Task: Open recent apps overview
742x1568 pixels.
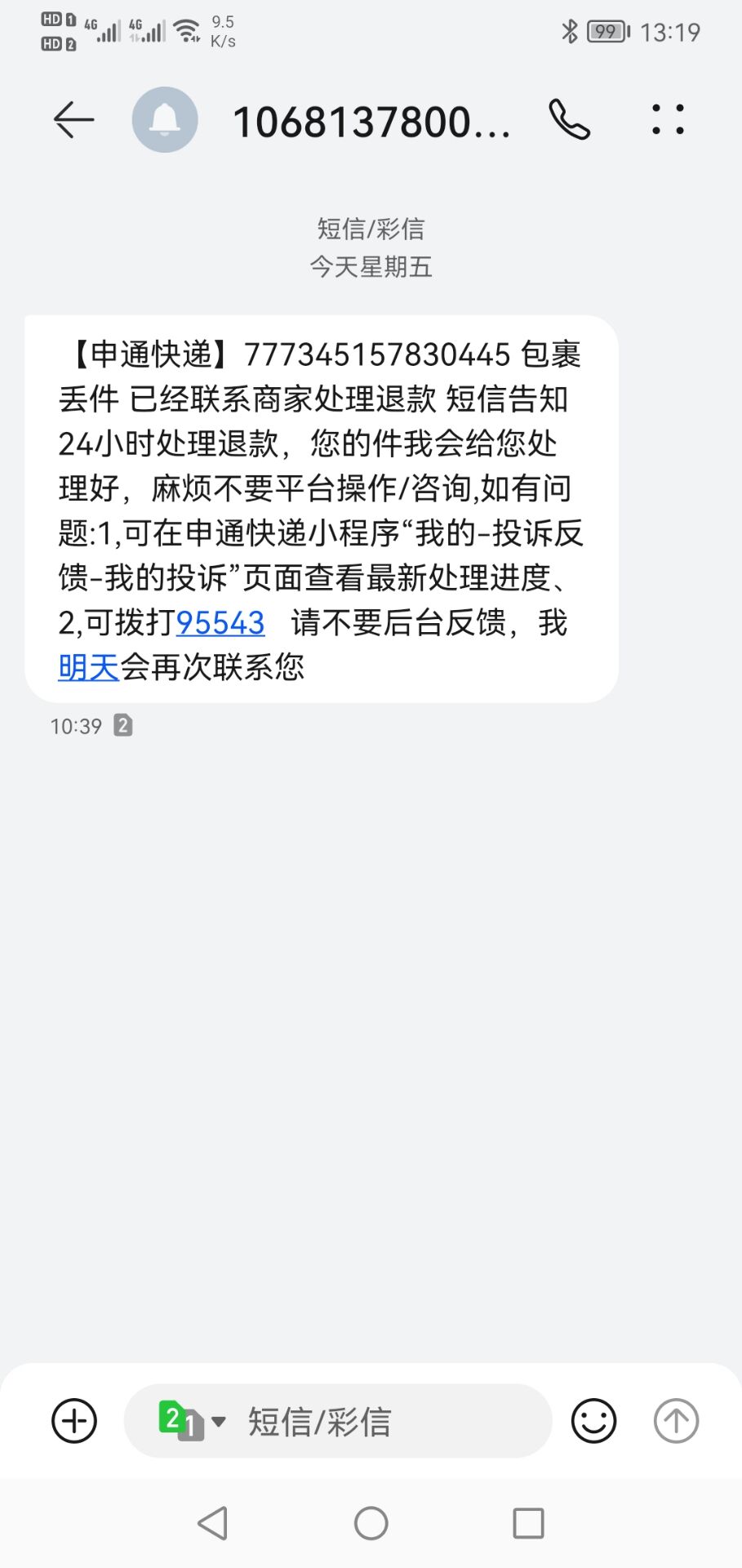Action: (x=528, y=1523)
